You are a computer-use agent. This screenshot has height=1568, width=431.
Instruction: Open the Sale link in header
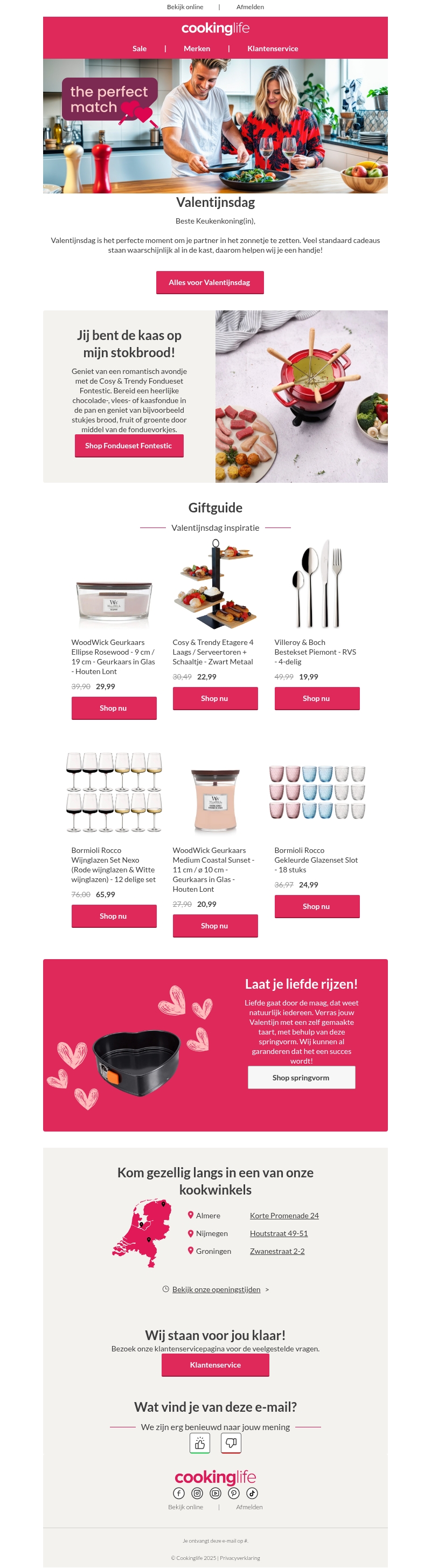140,48
